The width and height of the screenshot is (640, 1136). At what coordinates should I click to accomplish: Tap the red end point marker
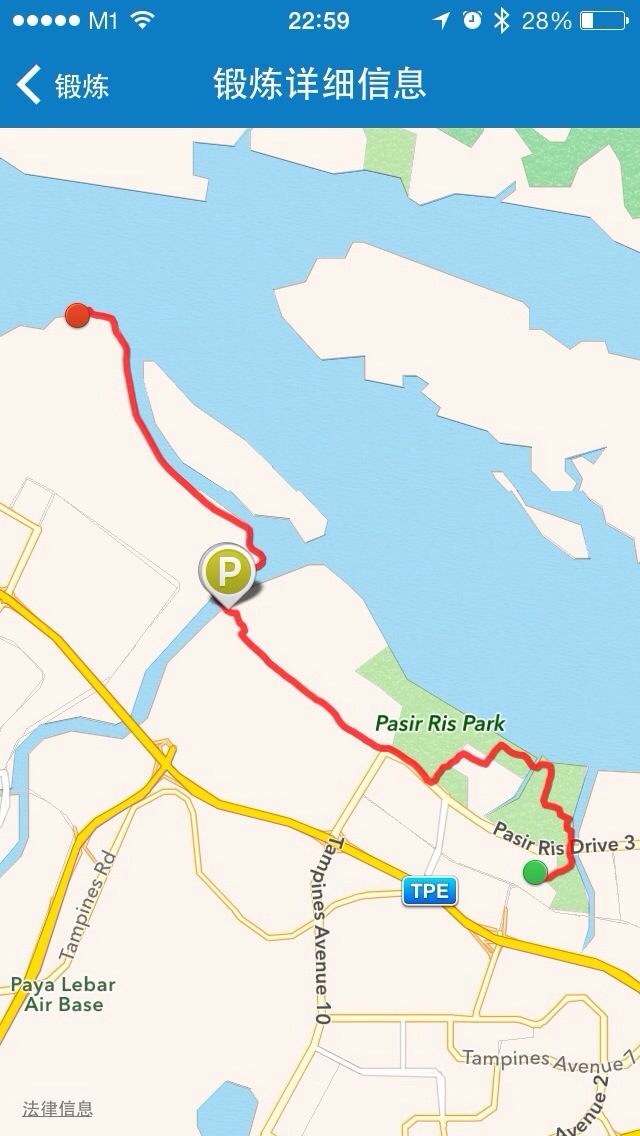point(77,316)
